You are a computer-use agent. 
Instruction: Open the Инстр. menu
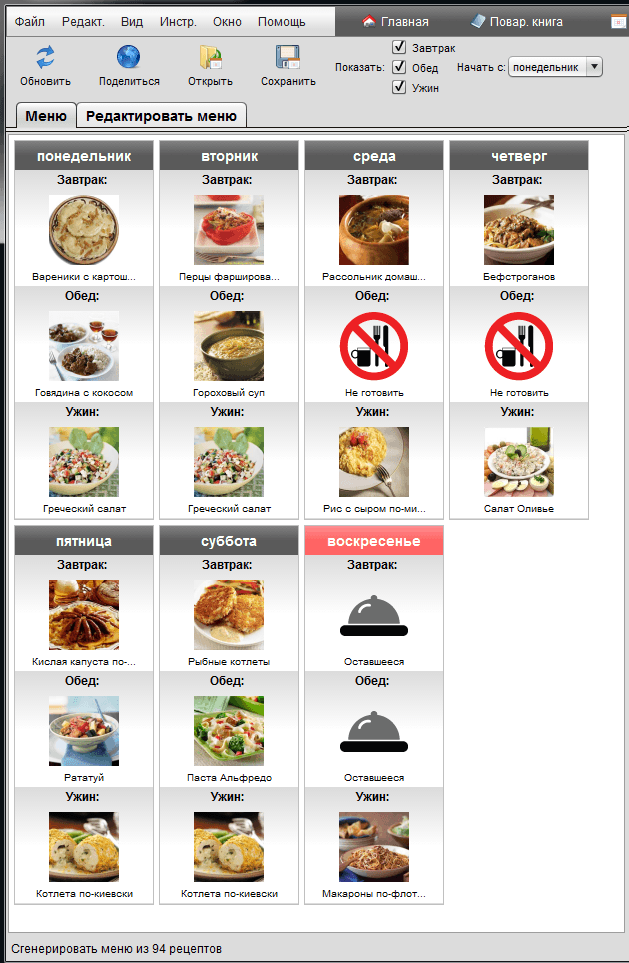click(x=177, y=21)
